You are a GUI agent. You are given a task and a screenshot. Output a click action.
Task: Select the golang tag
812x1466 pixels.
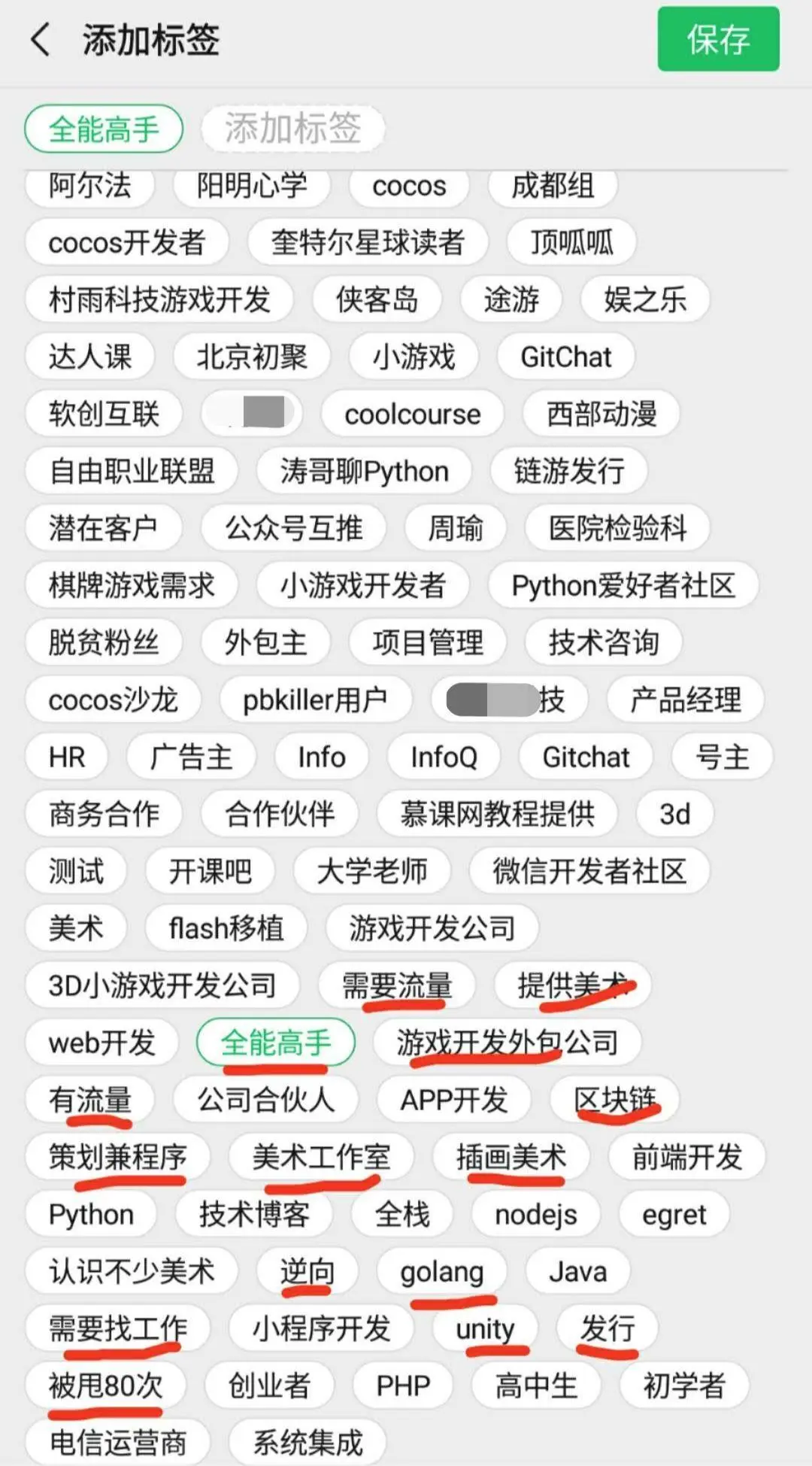441,1272
